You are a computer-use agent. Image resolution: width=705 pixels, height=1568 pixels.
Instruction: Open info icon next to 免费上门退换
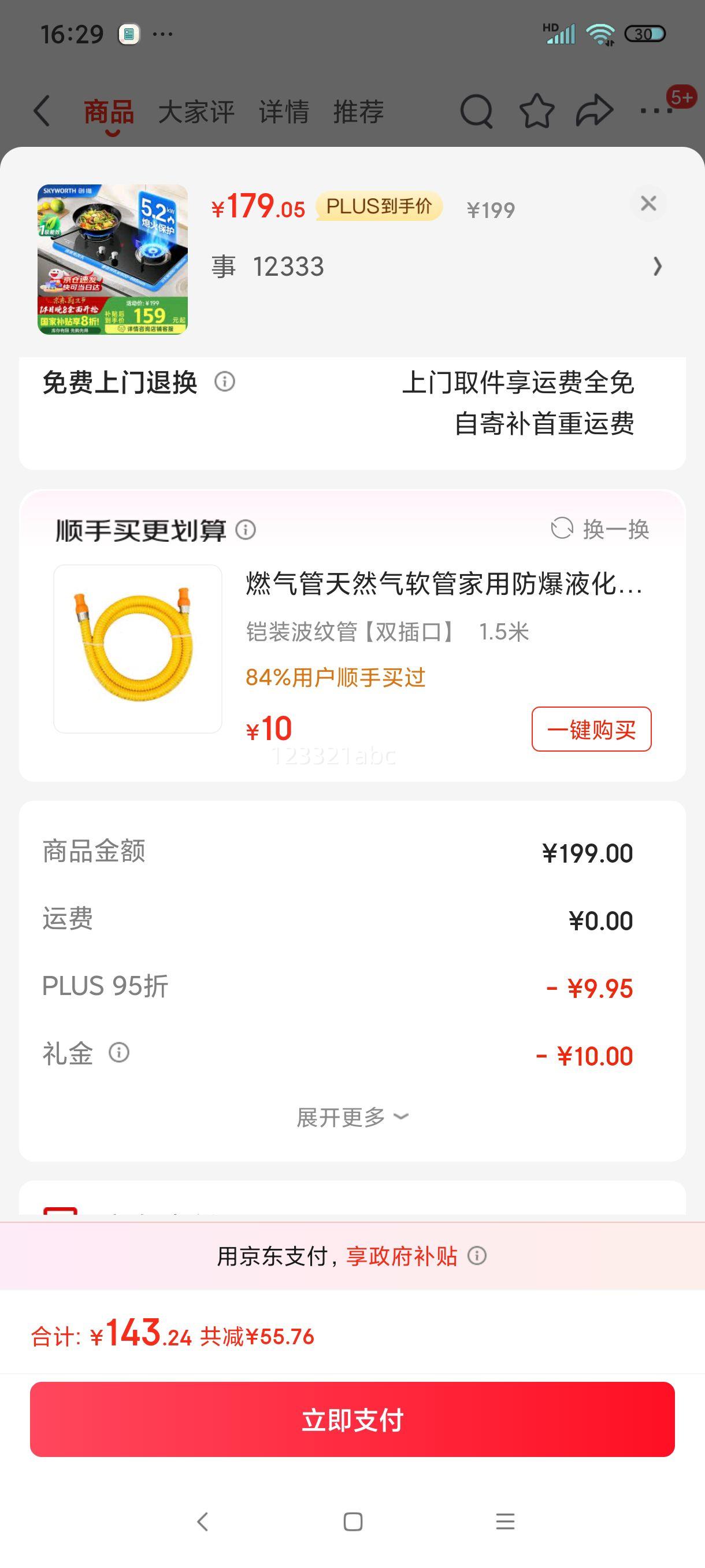pos(224,382)
